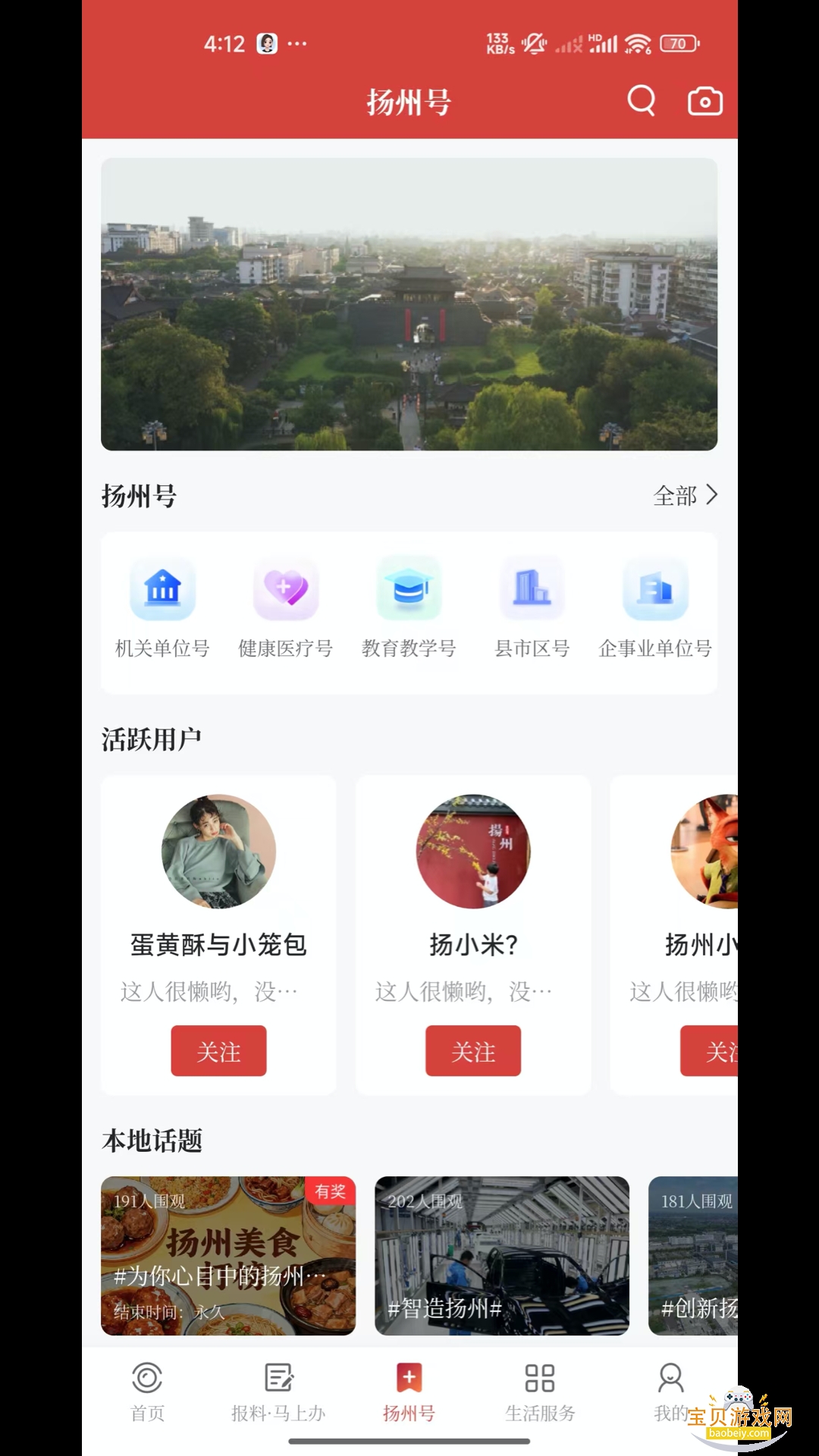Select the 县市区号 category icon

(x=532, y=588)
